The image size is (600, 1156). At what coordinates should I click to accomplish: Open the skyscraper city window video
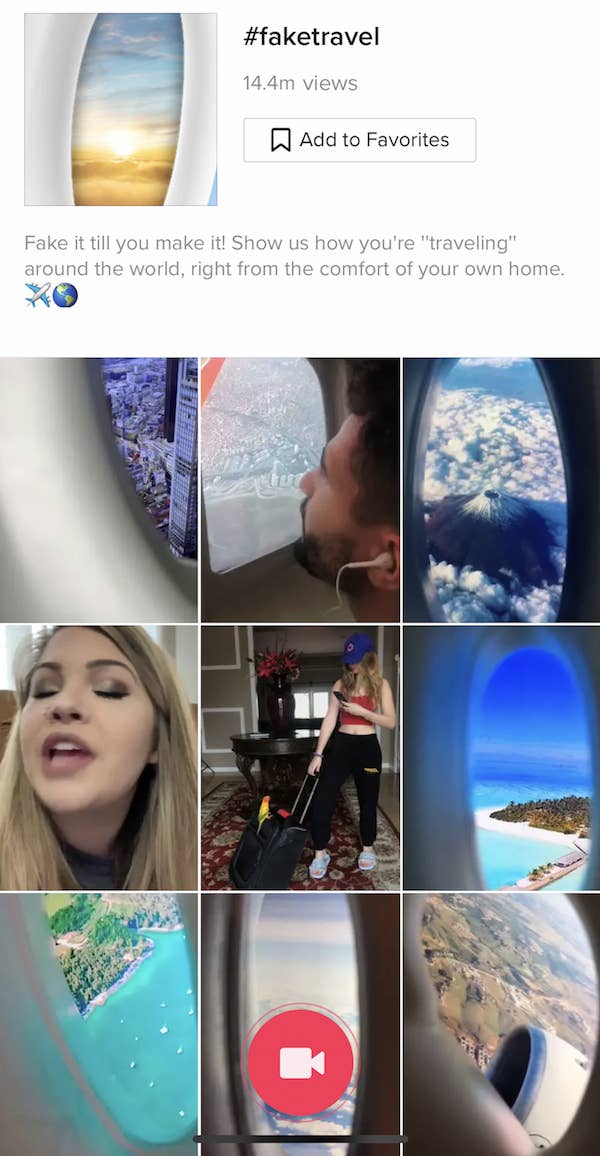(x=98, y=490)
